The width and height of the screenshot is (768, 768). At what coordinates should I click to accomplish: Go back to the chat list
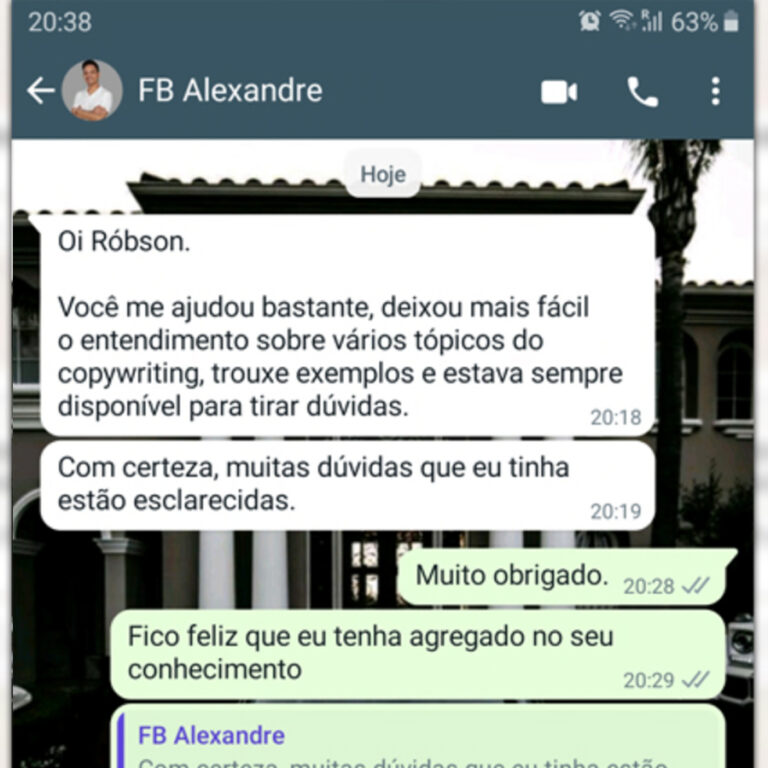pyautogui.click(x=40, y=91)
